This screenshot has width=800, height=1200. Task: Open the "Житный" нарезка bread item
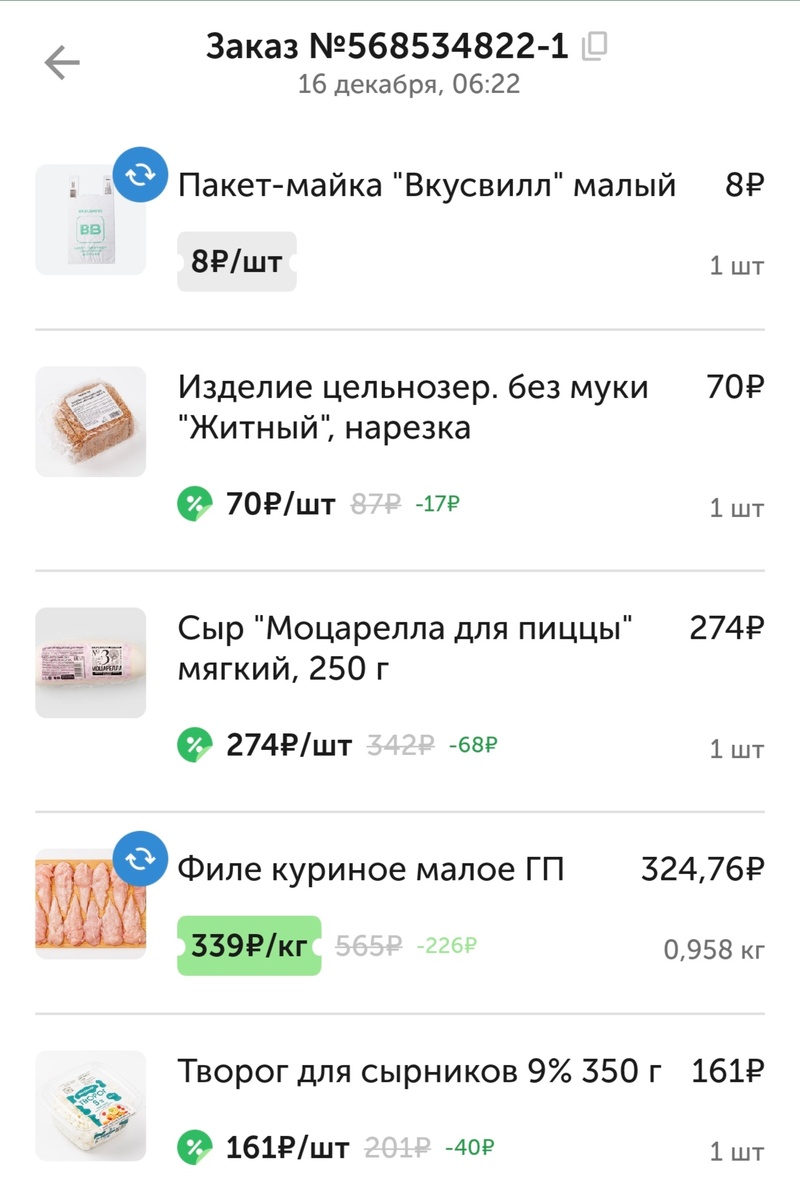tap(412, 407)
